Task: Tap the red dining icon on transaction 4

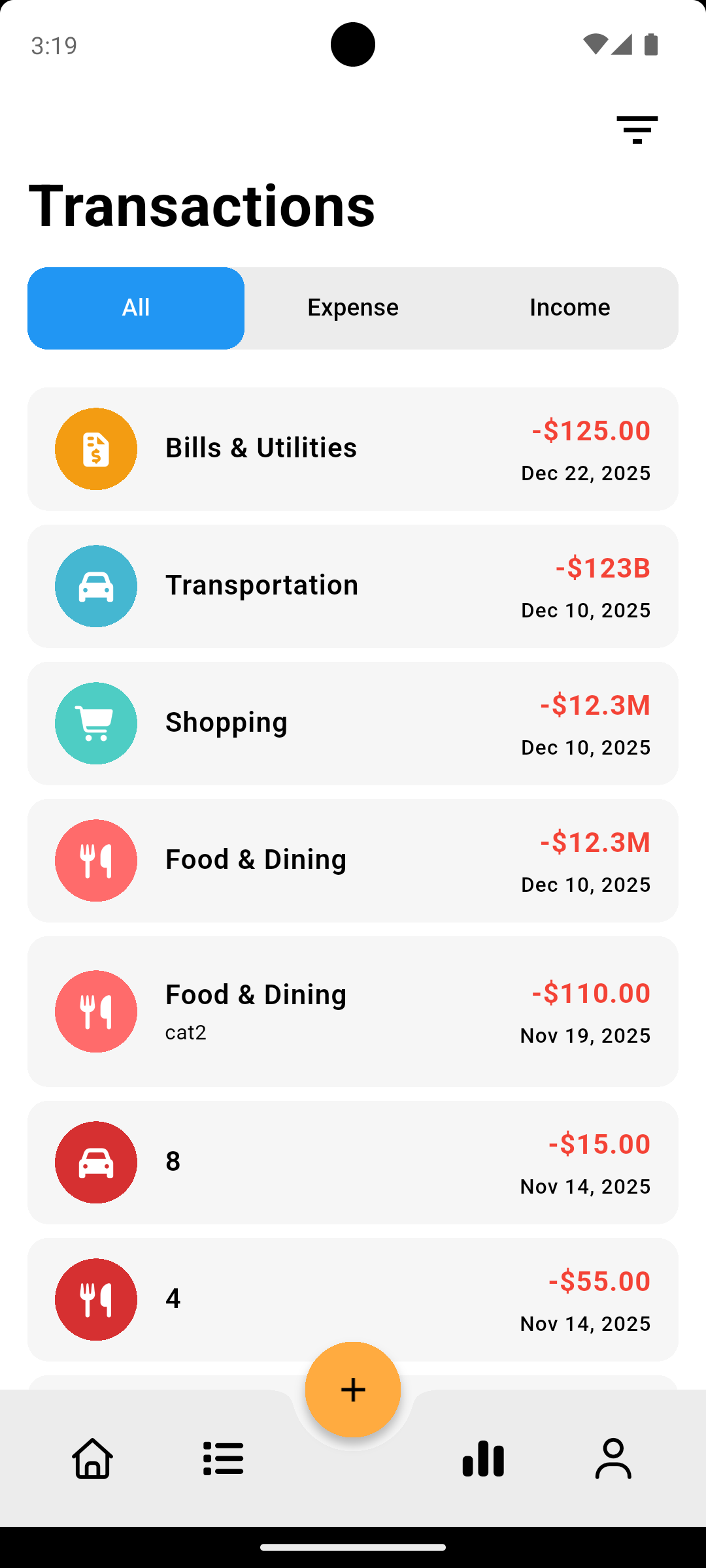Action: [x=95, y=1299]
